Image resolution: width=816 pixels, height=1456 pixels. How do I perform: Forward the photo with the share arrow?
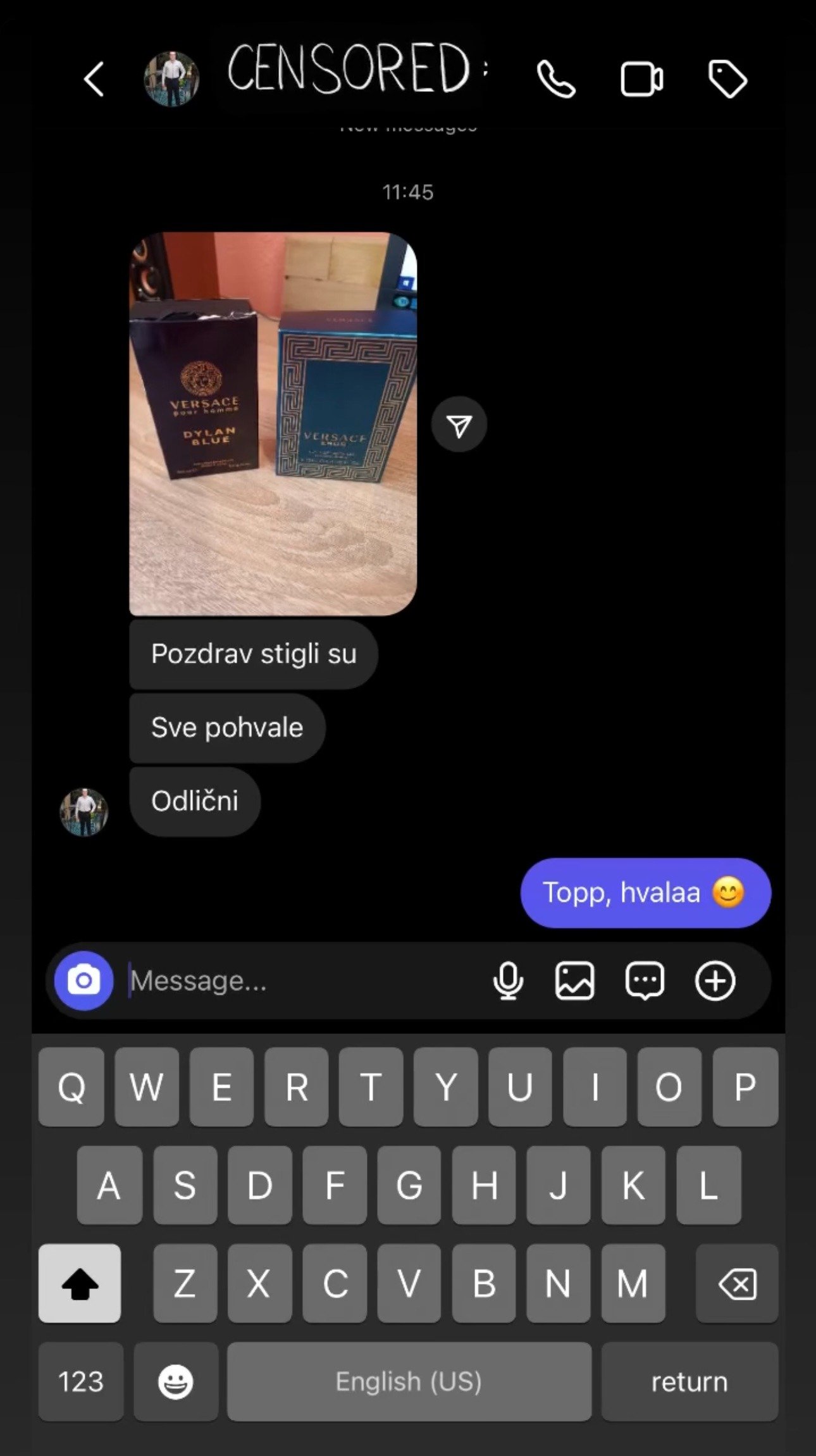click(x=459, y=425)
